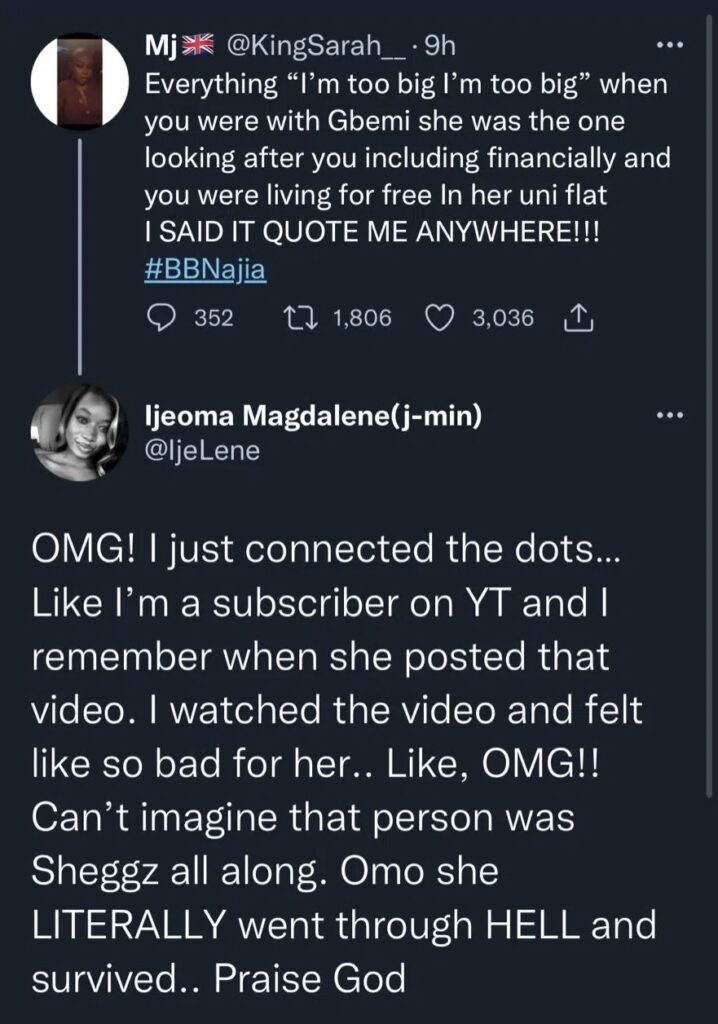Open the #BBNajia hashtag
The height and width of the screenshot is (1024, 718).
coord(205,271)
